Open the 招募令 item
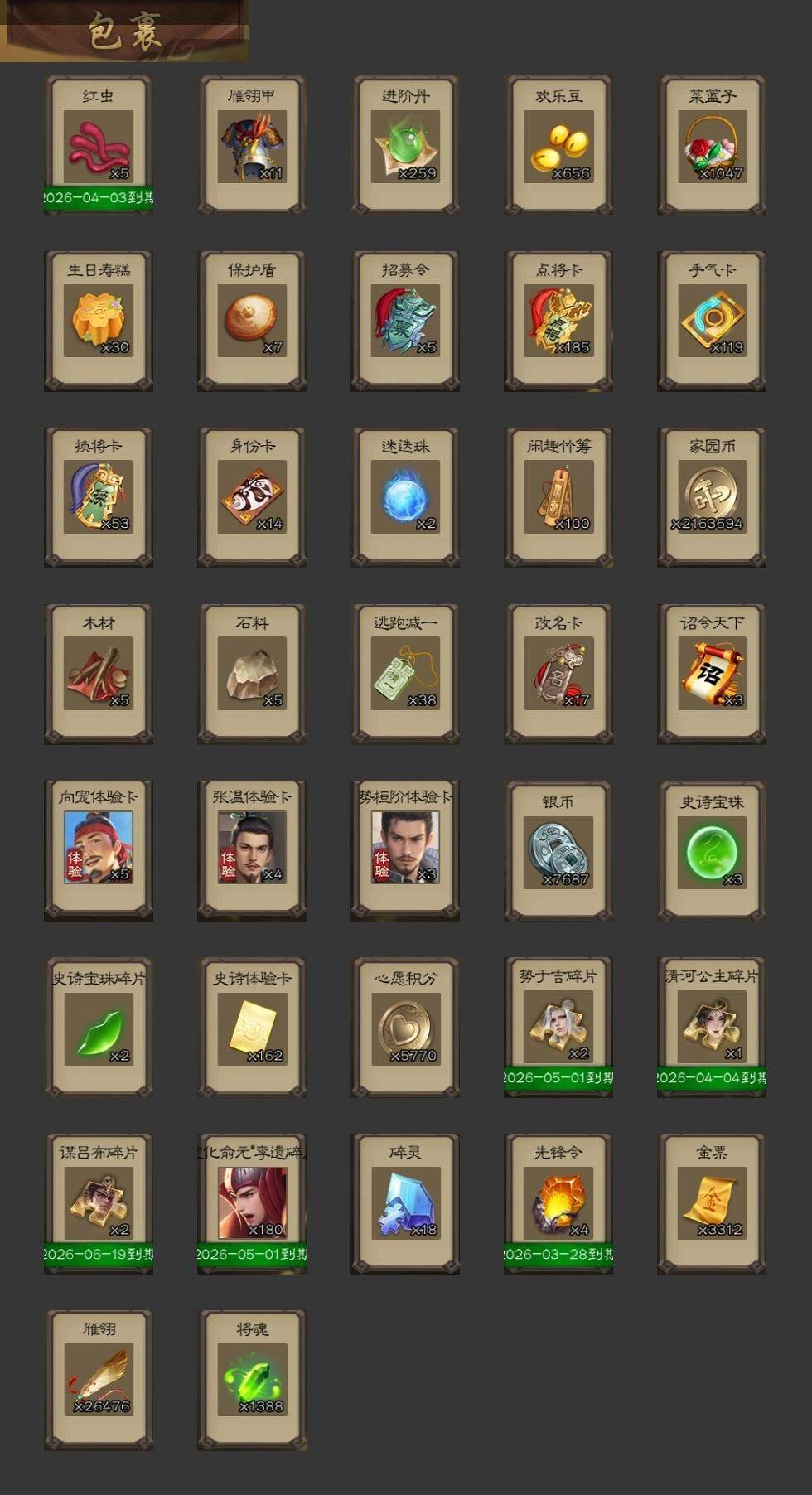Image resolution: width=812 pixels, height=1495 pixels. [405, 322]
